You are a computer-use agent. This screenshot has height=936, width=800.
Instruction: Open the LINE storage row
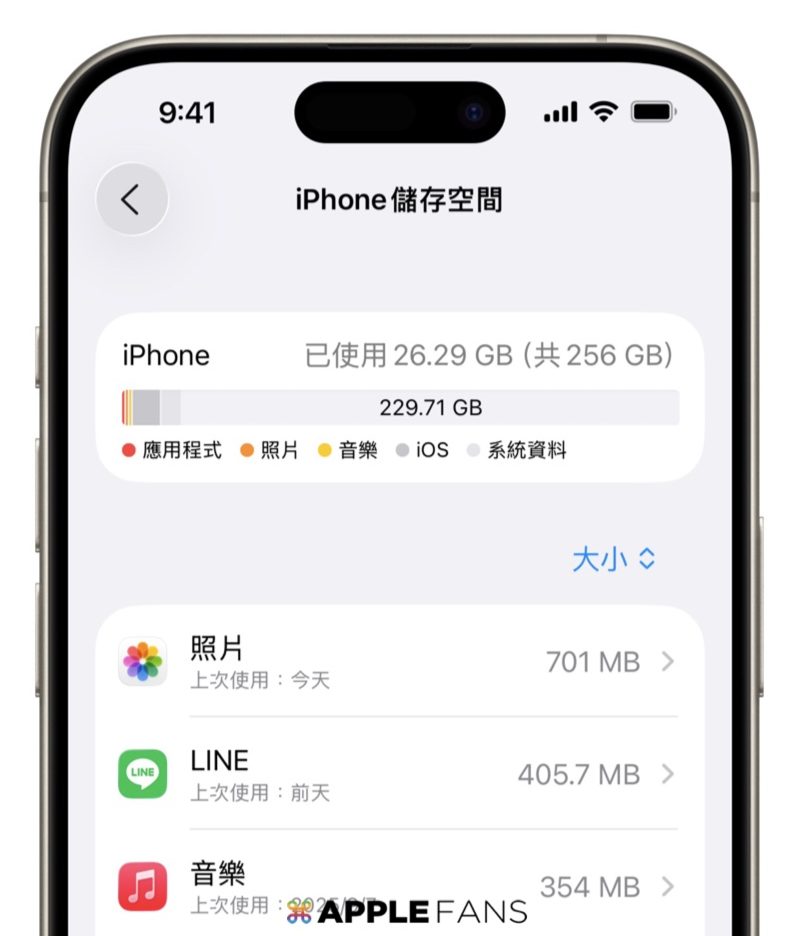click(400, 774)
